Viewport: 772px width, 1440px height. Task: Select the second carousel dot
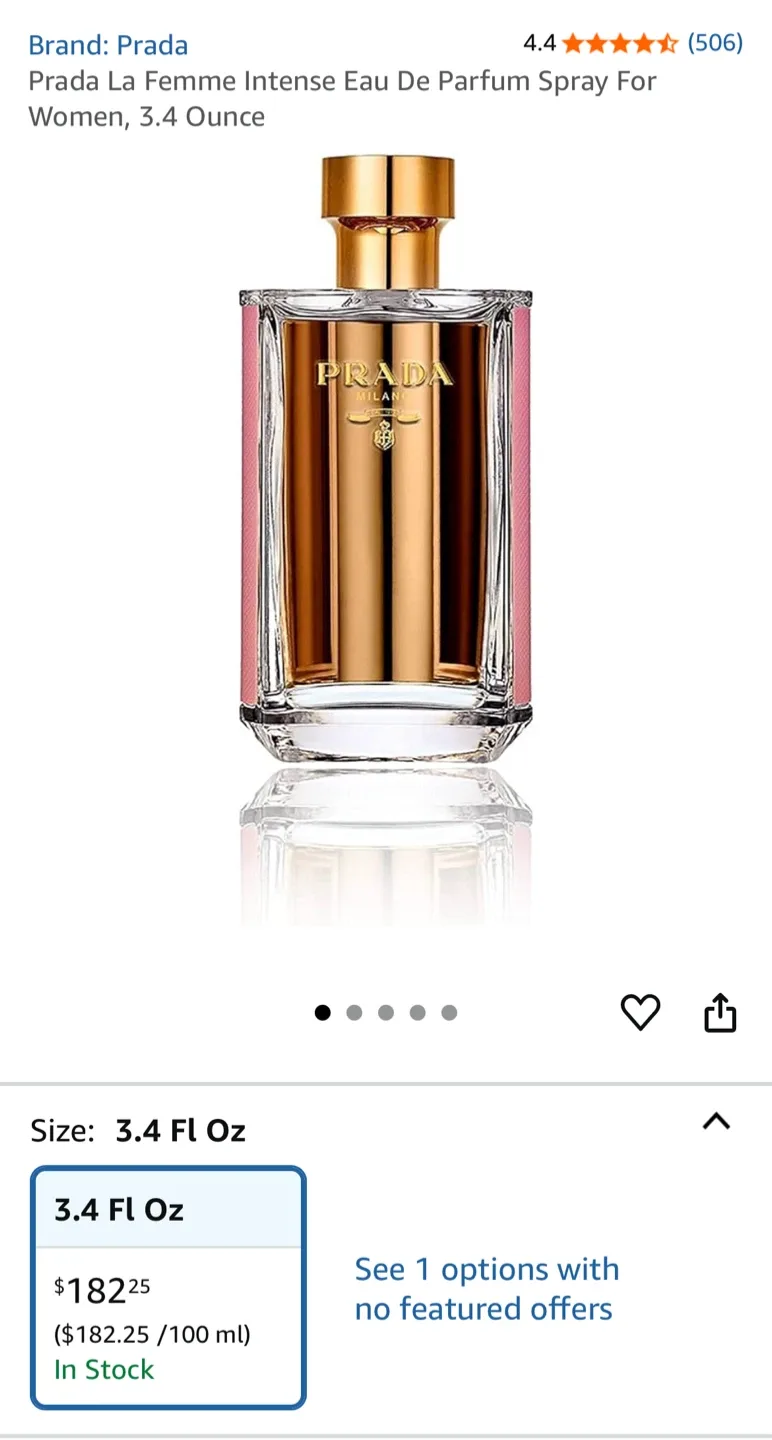click(354, 1012)
